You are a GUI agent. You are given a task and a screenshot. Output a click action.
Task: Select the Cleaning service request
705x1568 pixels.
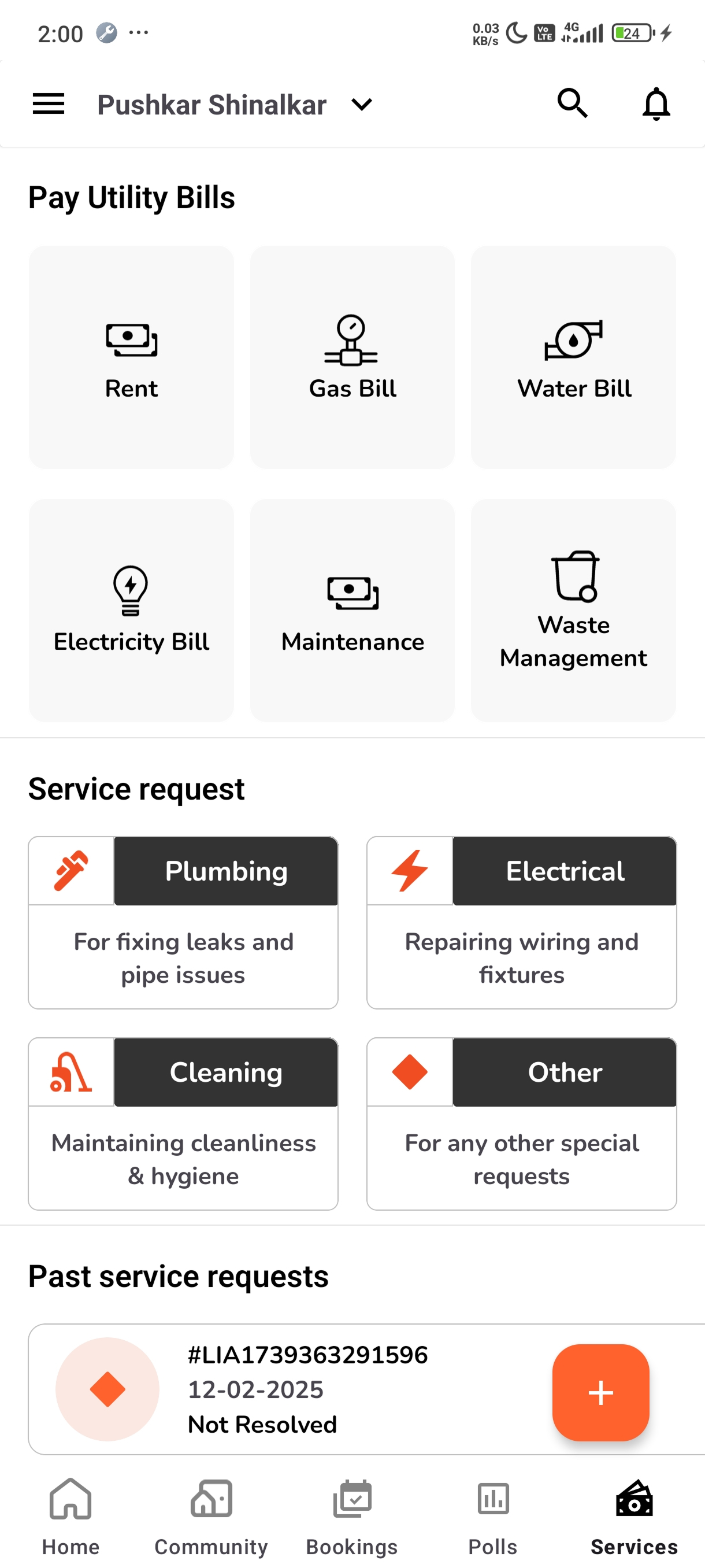point(183,1125)
